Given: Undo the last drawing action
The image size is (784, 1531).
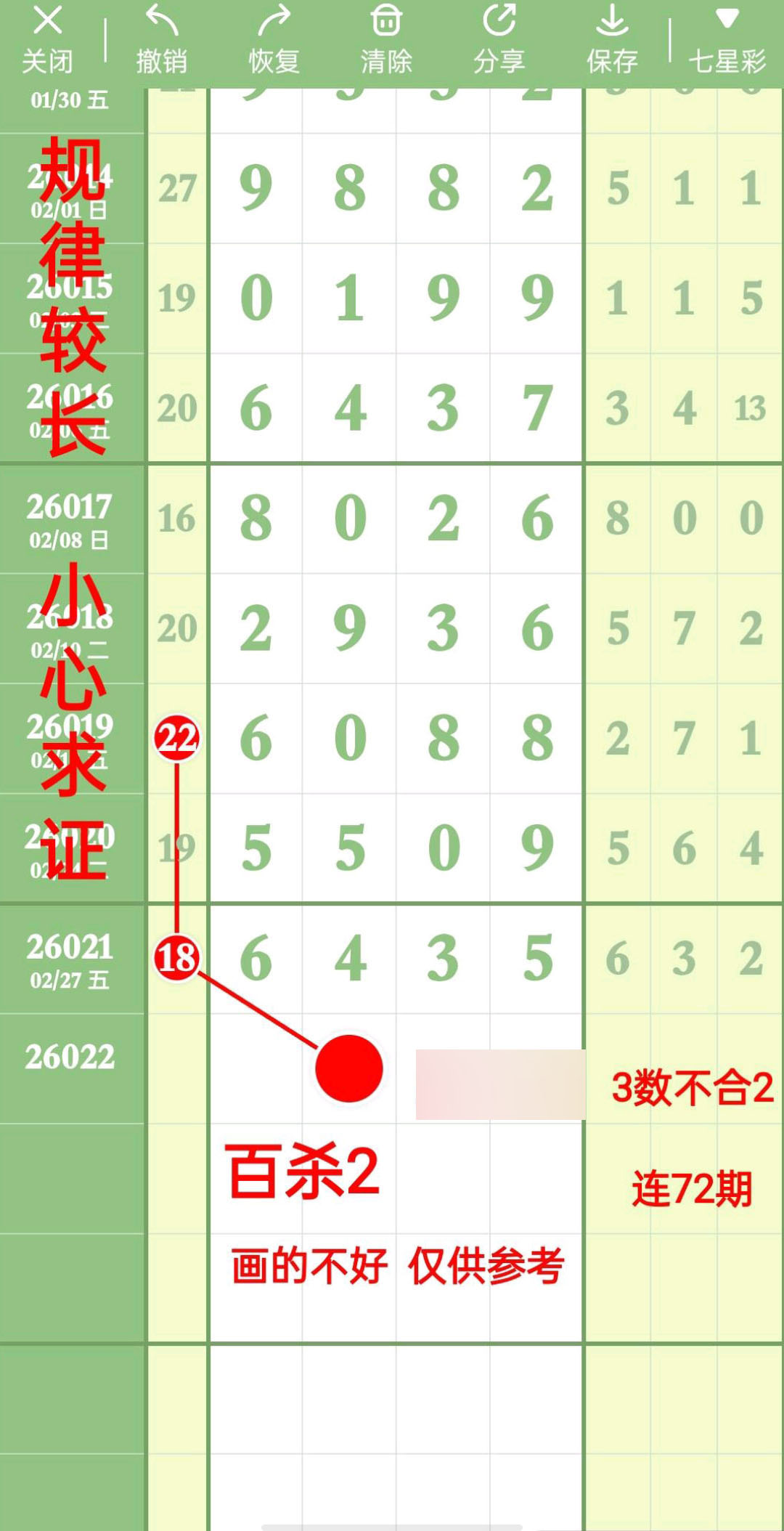Looking at the screenshot, I should [161, 39].
